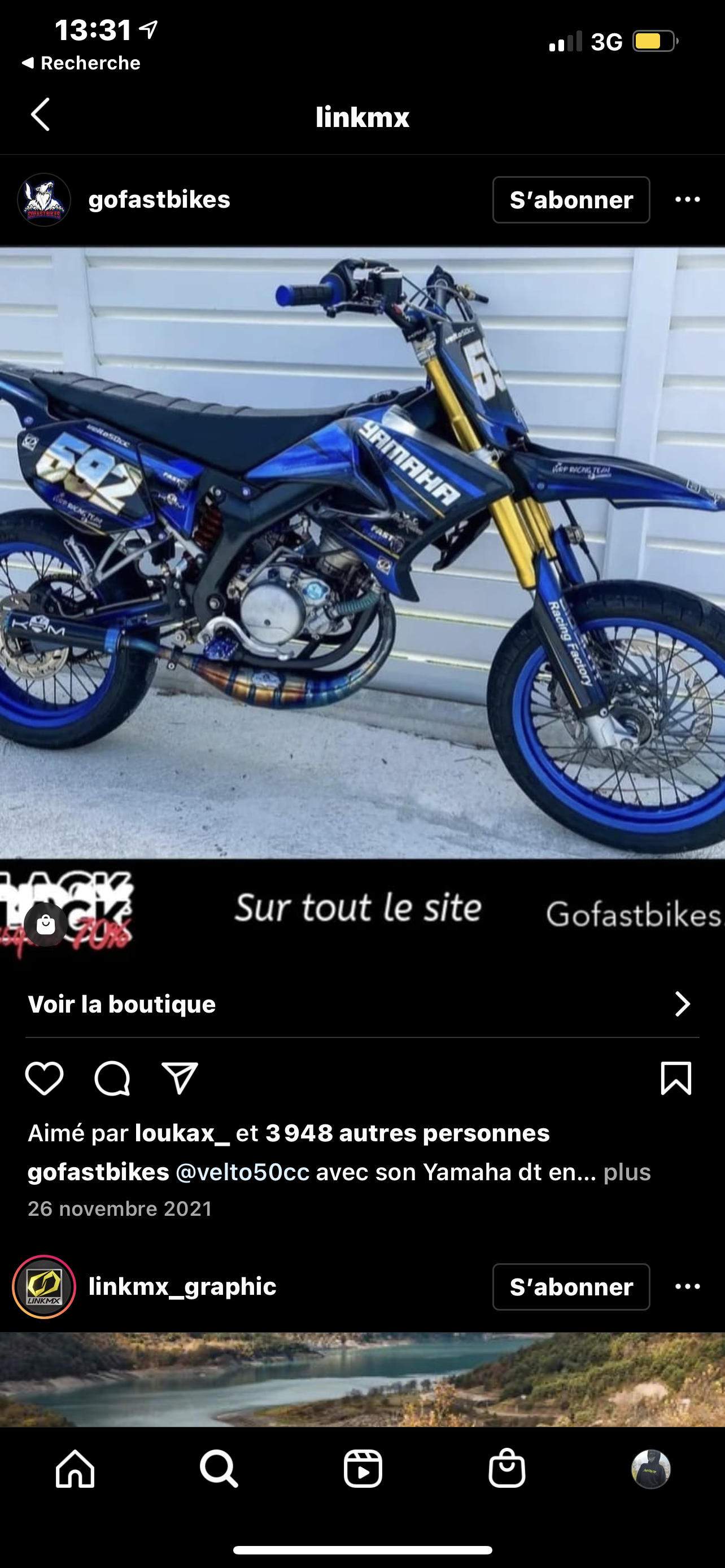Expand the caption with plus
This screenshot has height=1568, width=725.
(627, 1172)
